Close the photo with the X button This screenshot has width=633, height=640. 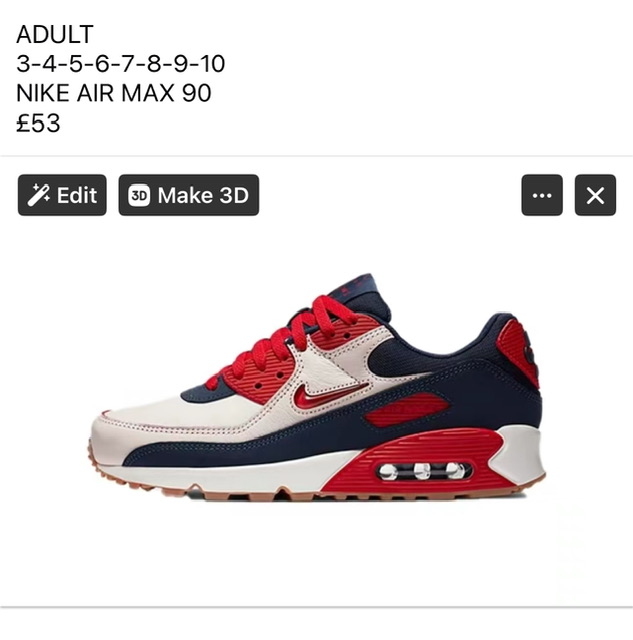[x=595, y=195]
